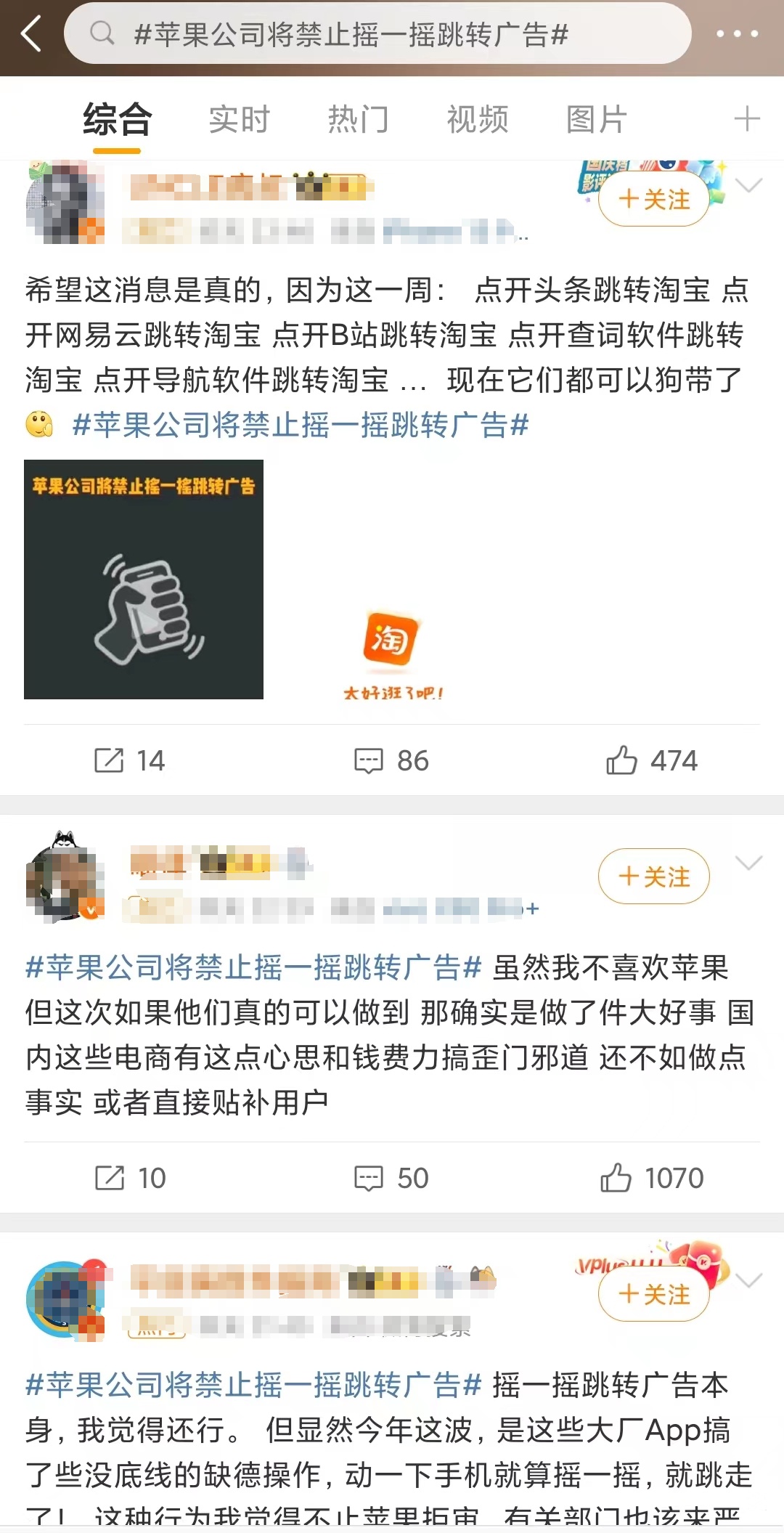The width and height of the screenshot is (784, 1533).
Task: Tap the search field with the hashtag query
Action: [x=377, y=33]
